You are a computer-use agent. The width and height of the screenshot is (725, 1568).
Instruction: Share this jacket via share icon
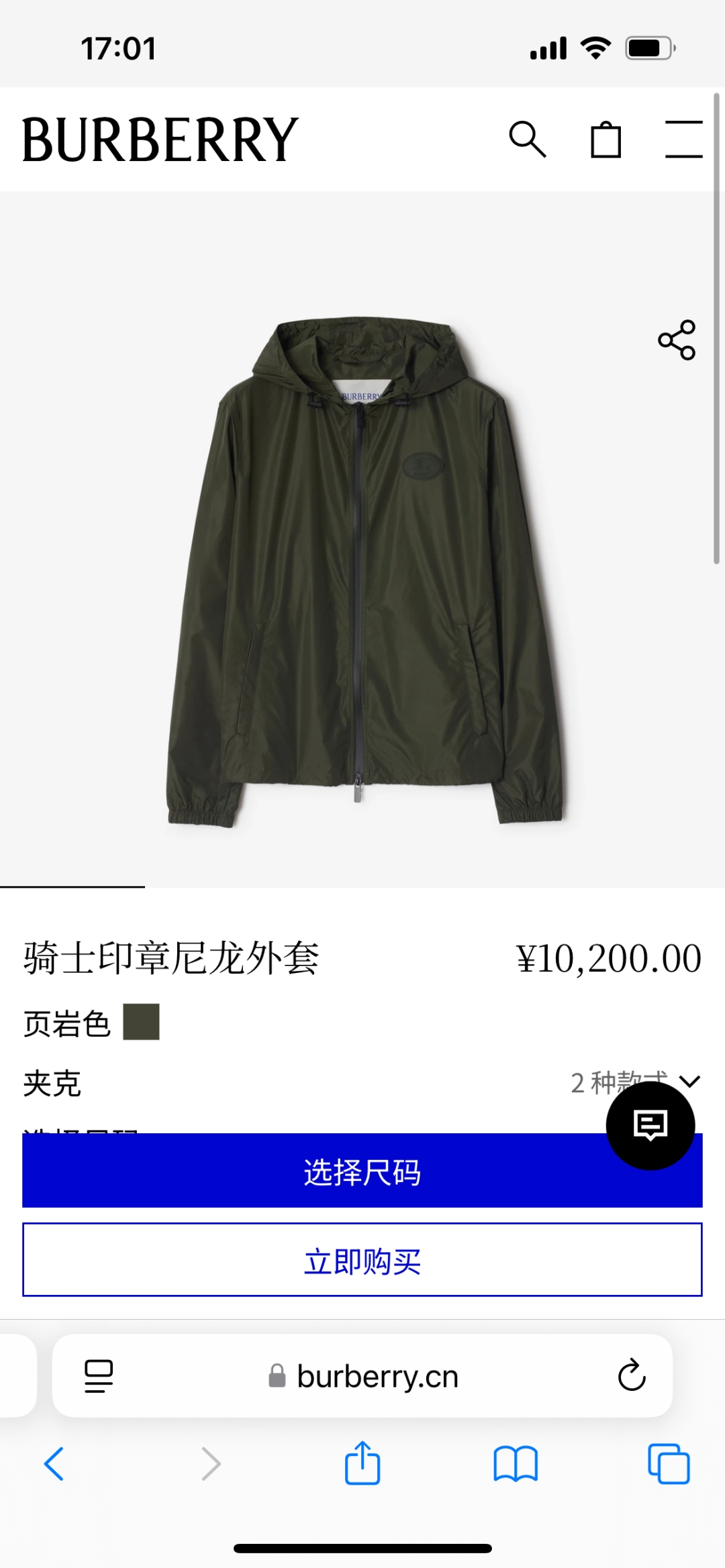click(677, 340)
